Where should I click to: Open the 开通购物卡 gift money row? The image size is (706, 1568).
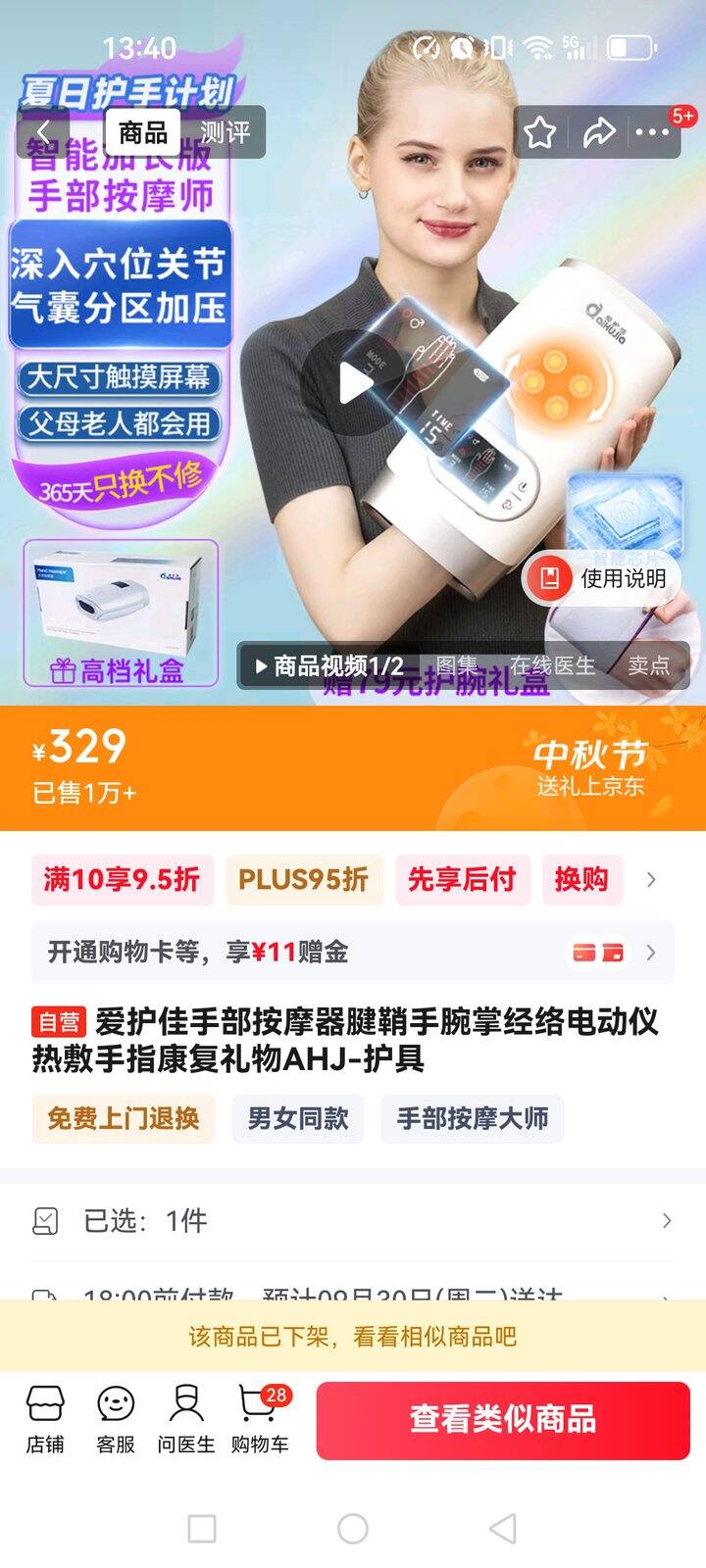click(x=353, y=952)
